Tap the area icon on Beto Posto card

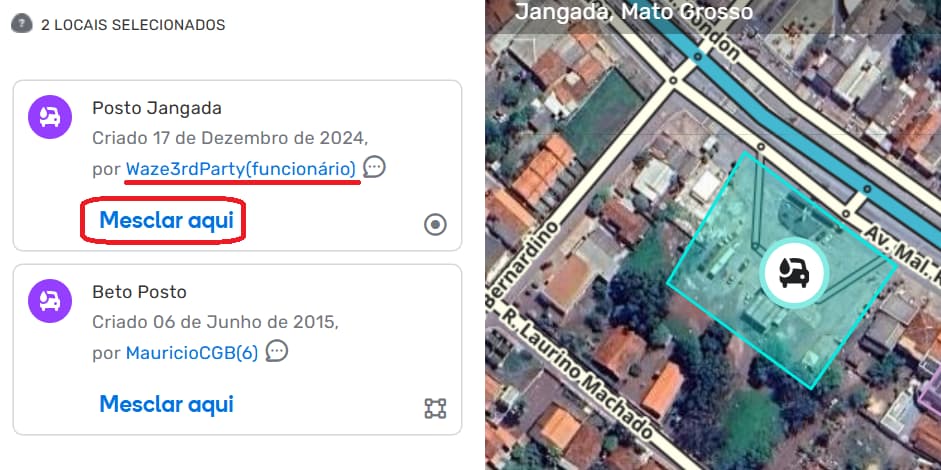(x=435, y=408)
